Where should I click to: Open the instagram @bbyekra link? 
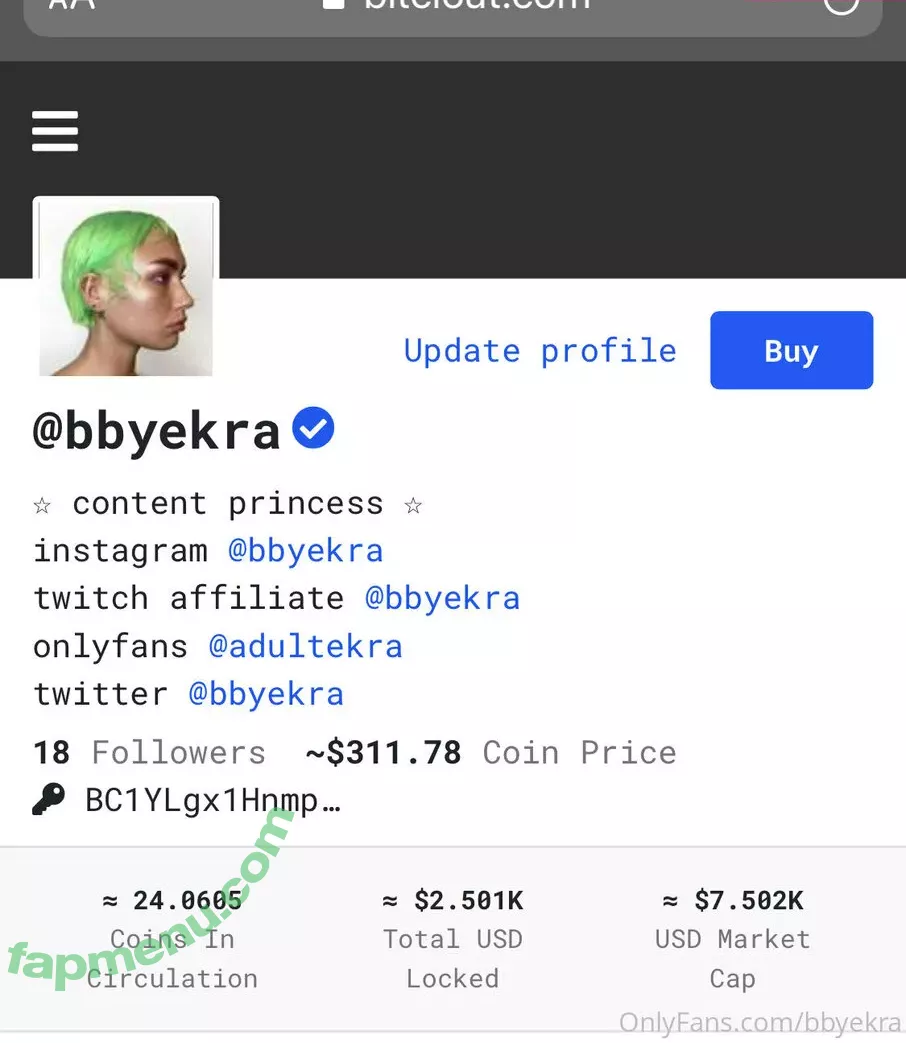click(305, 551)
